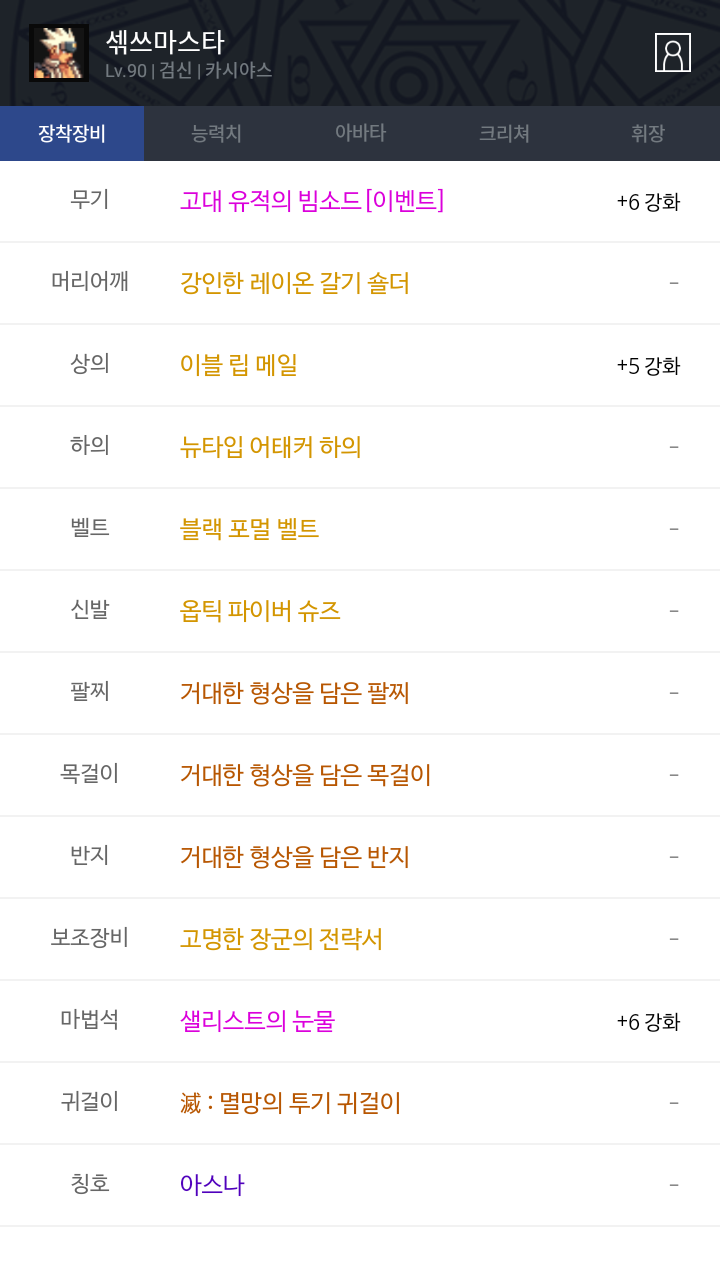Open the character profile icon
The height and width of the screenshot is (1280, 720).
[673, 53]
